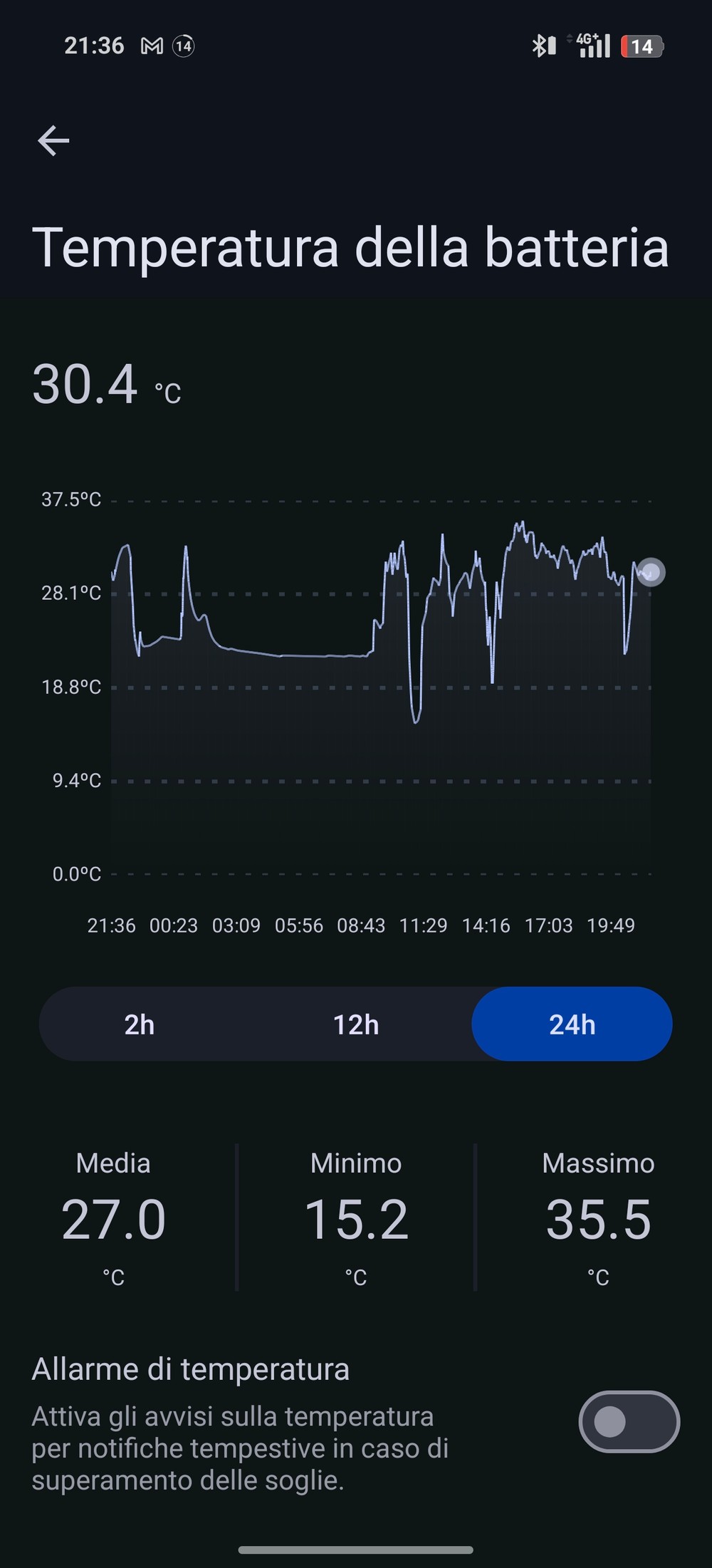Switch chart to the 2h range

[x=140, y=1024]
